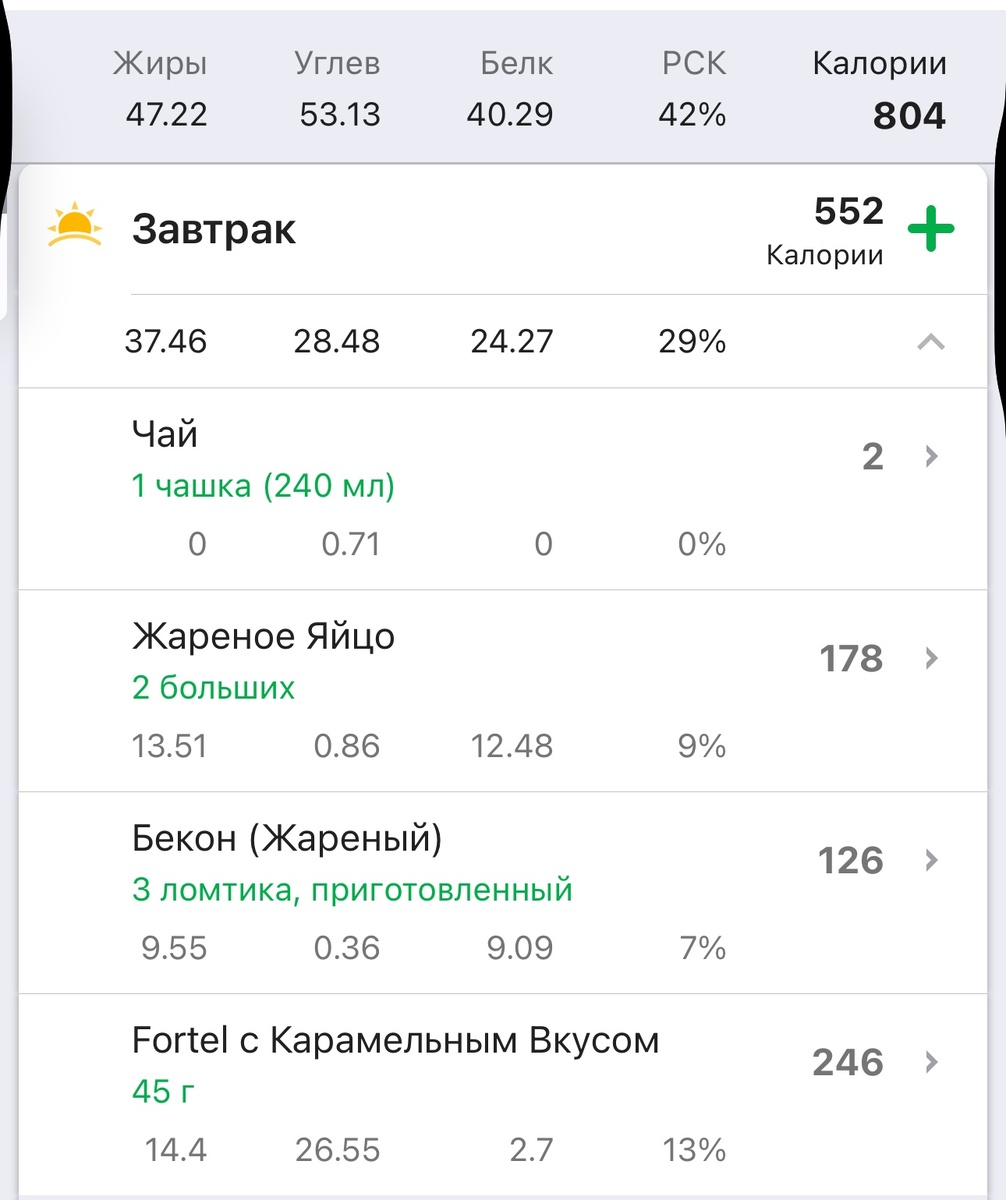Open details arrow for Fortel с Карамельным Вкусом
Image resolution: width=1006 pixels, height=1200 pixels.
[x=932, y=1063]
